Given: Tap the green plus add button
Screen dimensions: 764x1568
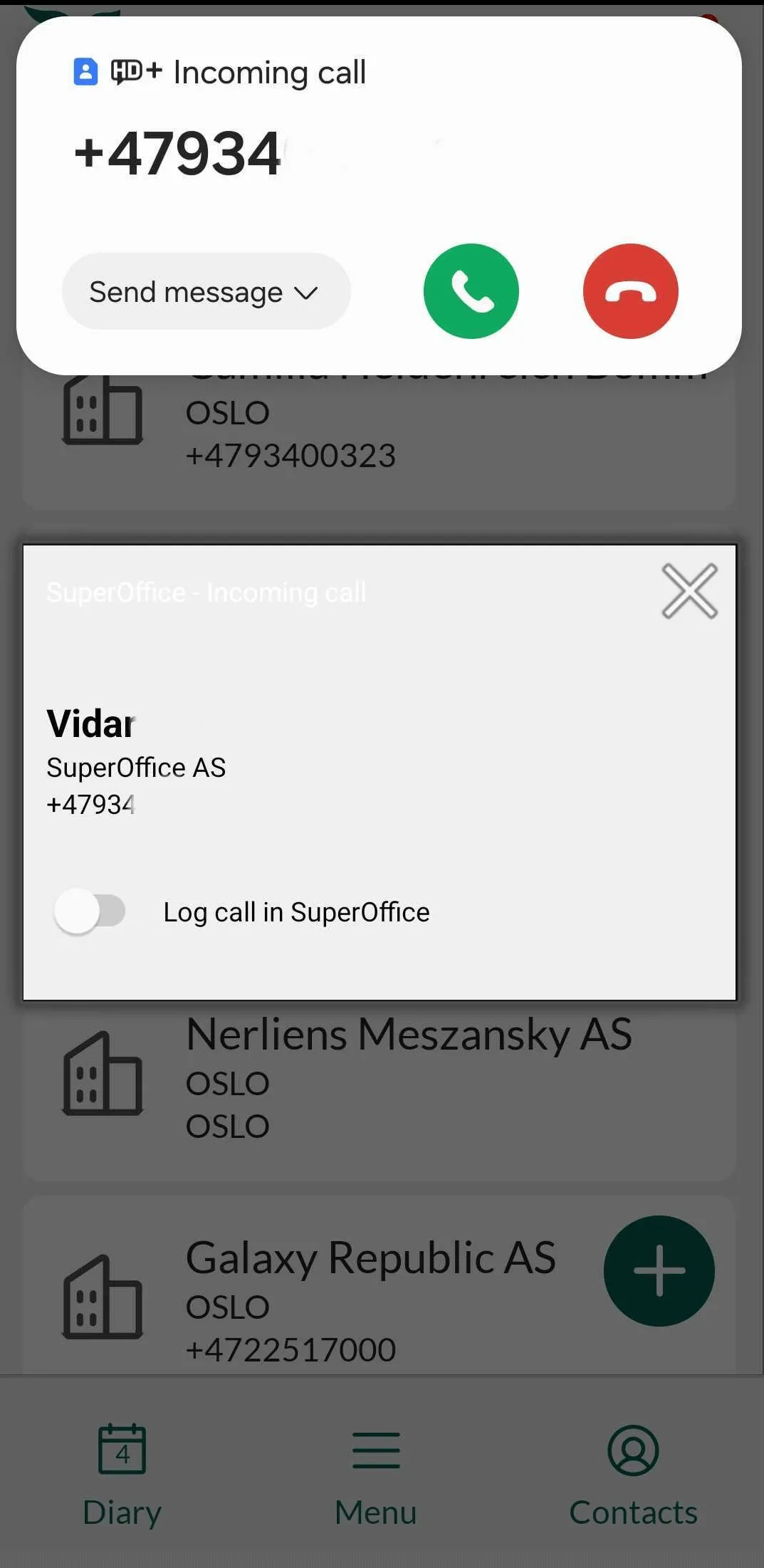Looking at the screenshot, I should [x=659, y=1270].
